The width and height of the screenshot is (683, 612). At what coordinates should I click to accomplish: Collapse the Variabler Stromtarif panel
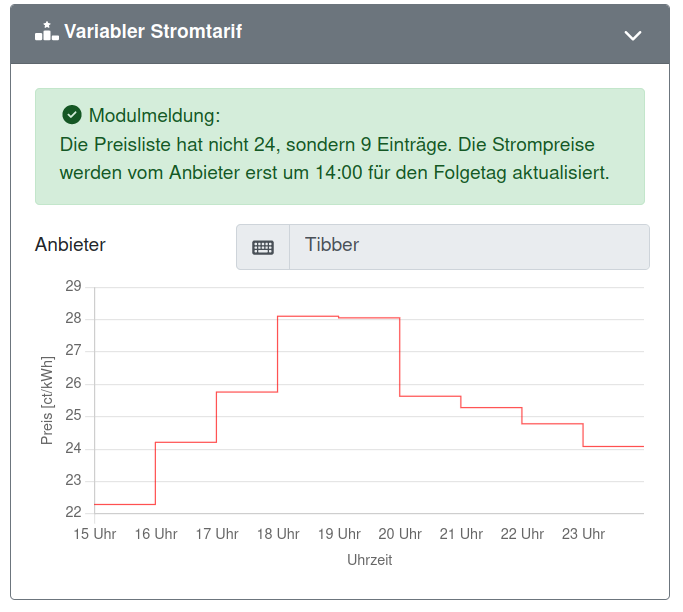pyautogui.click(x=632, y=35)
